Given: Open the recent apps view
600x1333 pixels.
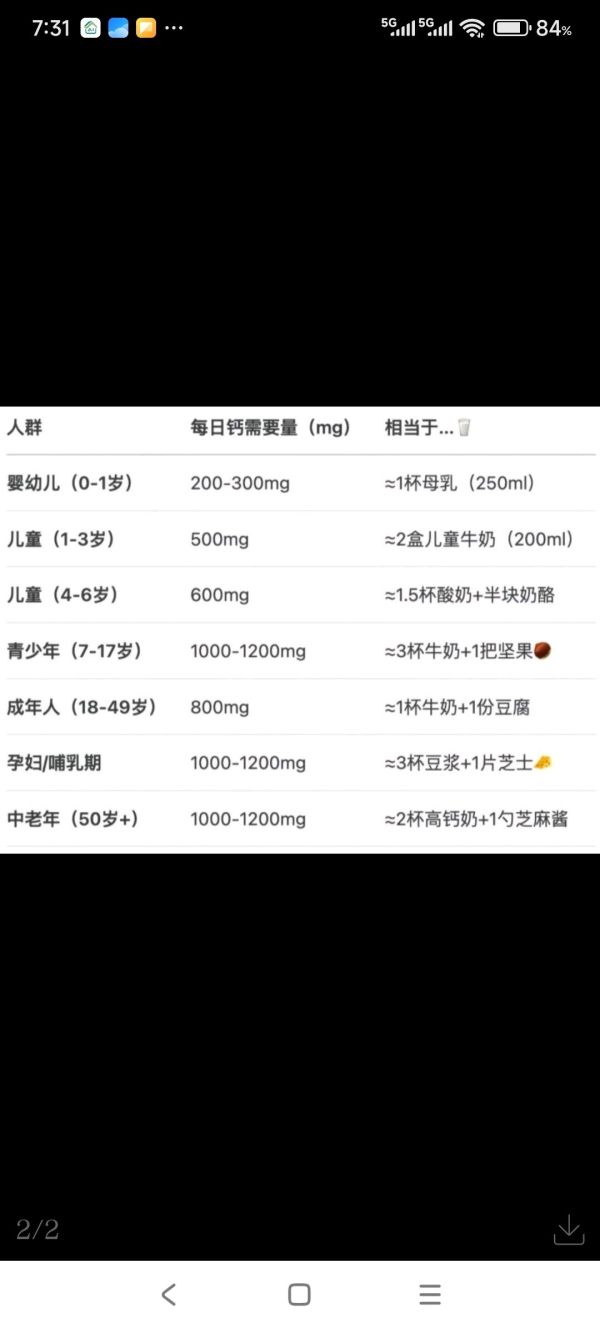Looking at the screenshot, I should tap(430, 1294).
